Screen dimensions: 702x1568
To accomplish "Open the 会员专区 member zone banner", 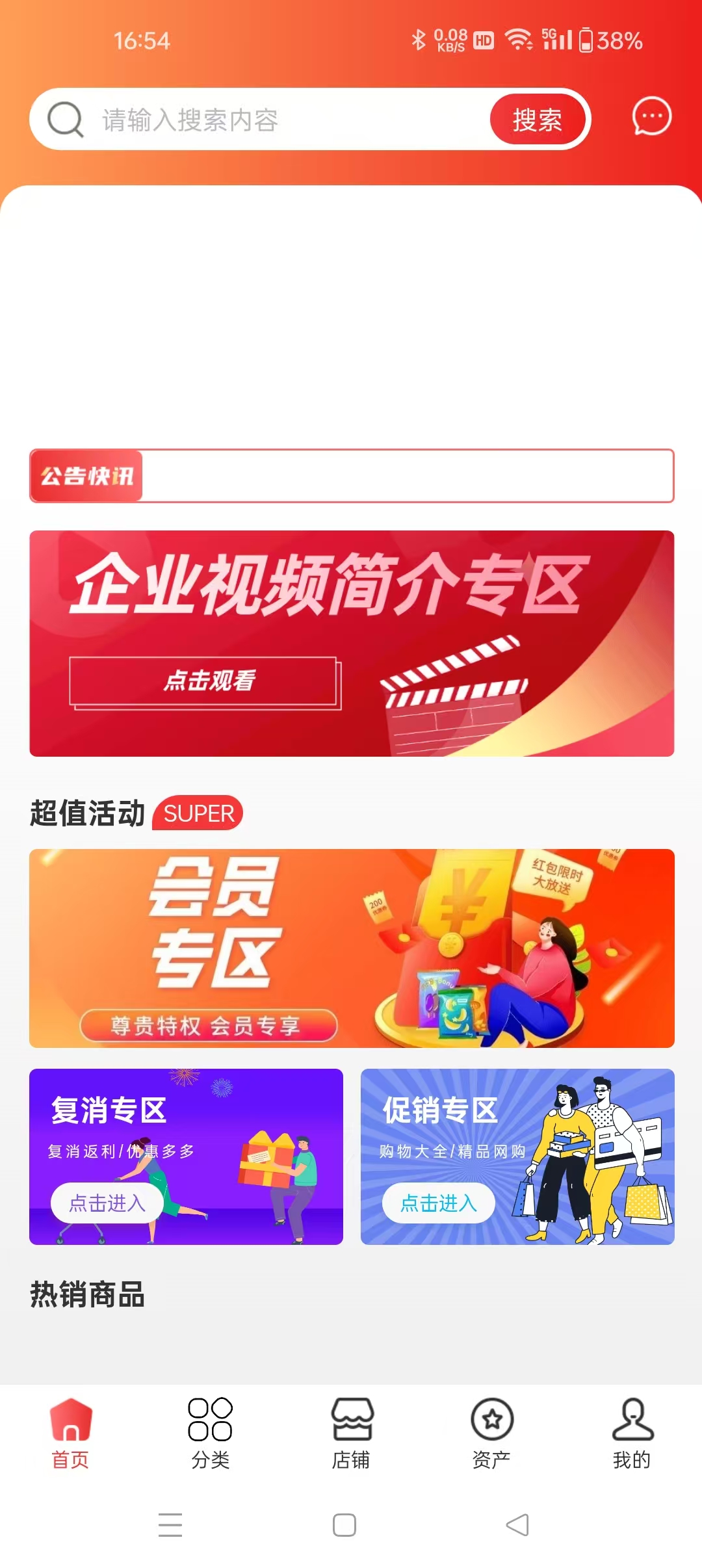I will [351, 948].
